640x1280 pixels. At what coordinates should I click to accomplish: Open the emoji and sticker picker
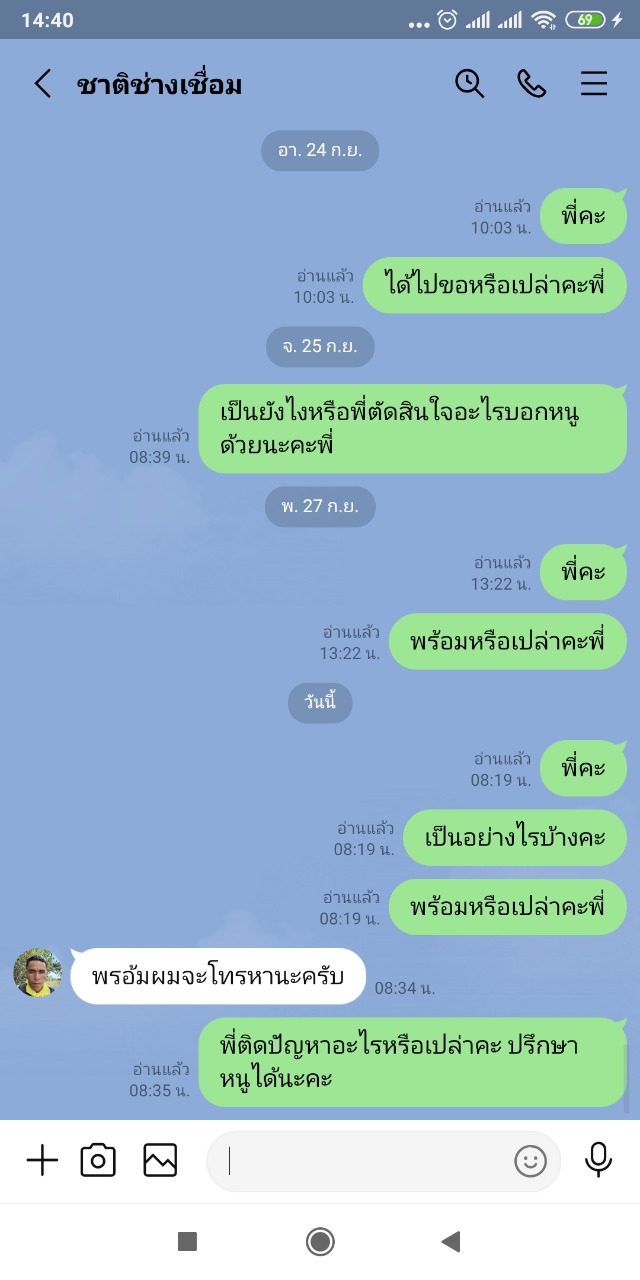[x=530, y=1160]
